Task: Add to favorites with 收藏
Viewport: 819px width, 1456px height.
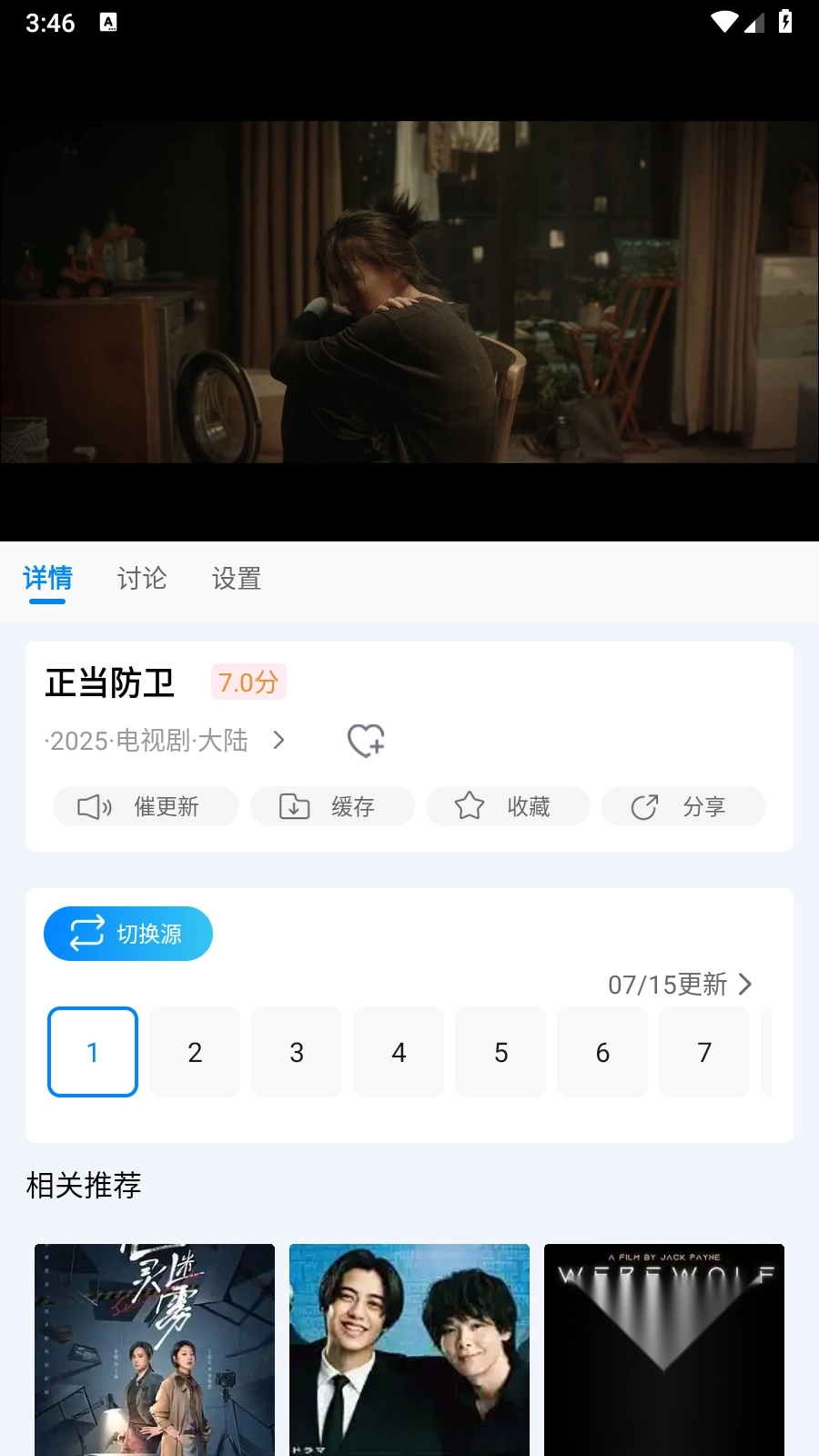Action: tap(508, 806)
